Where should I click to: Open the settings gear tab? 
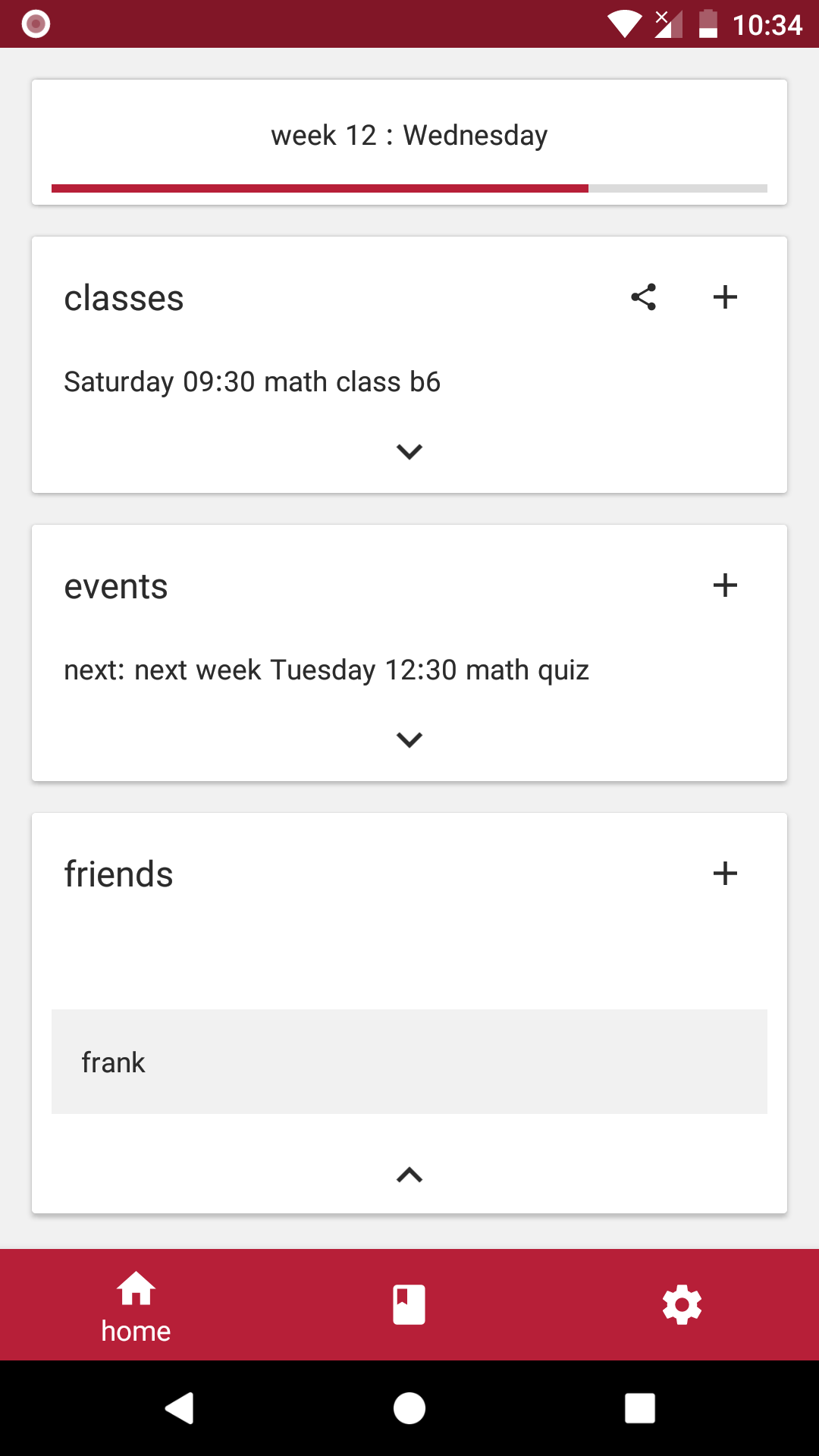point(682,1305)
